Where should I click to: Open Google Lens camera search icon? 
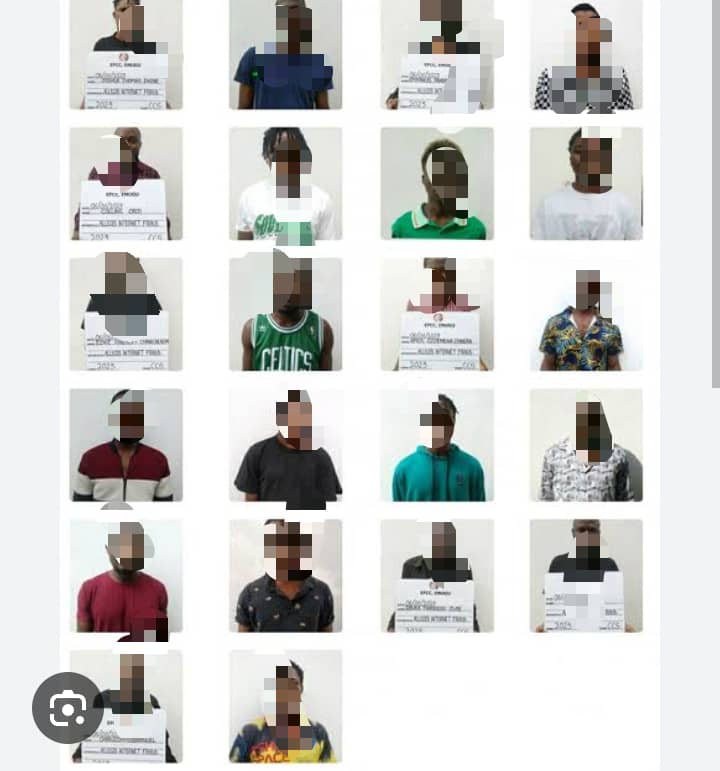click(x=66, y=709)
